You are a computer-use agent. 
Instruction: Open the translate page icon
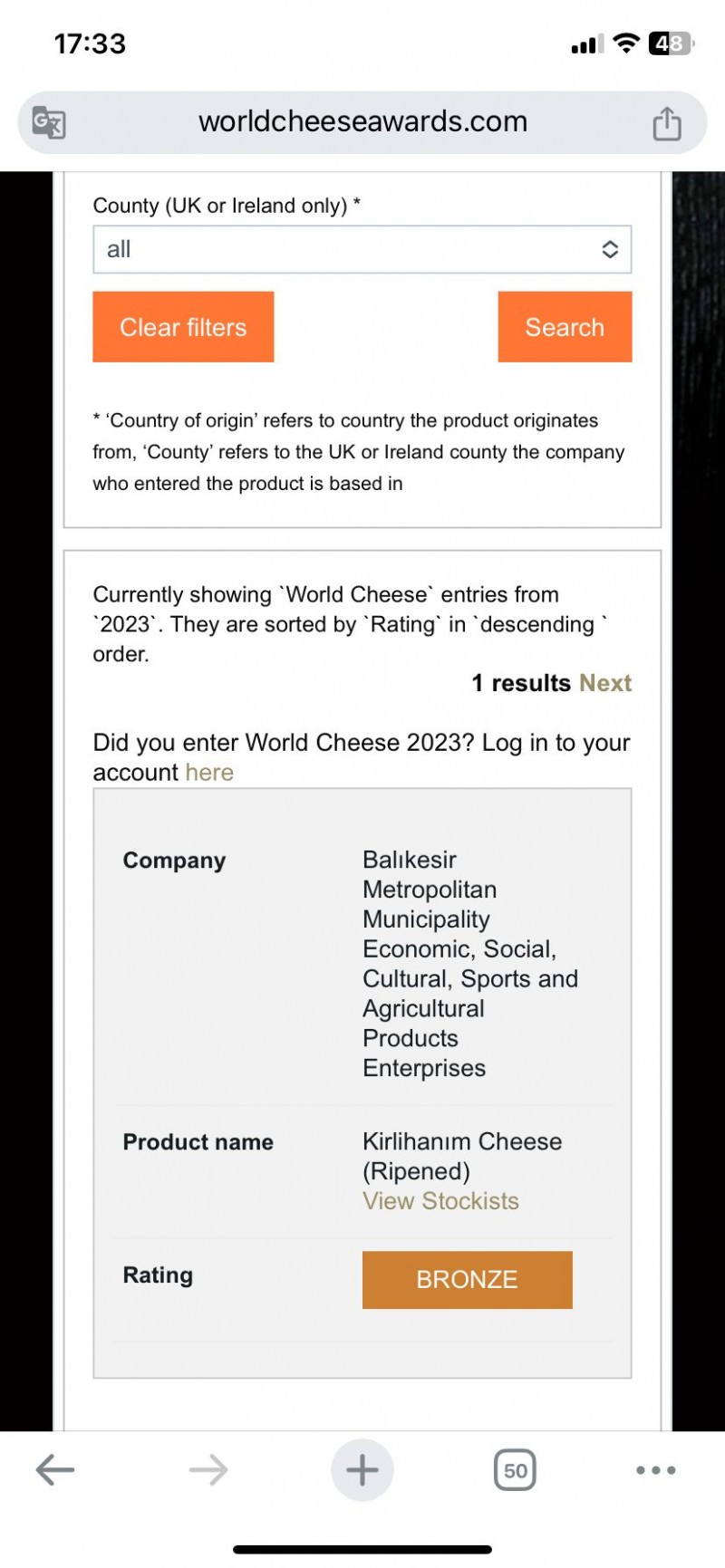(49, 122)
